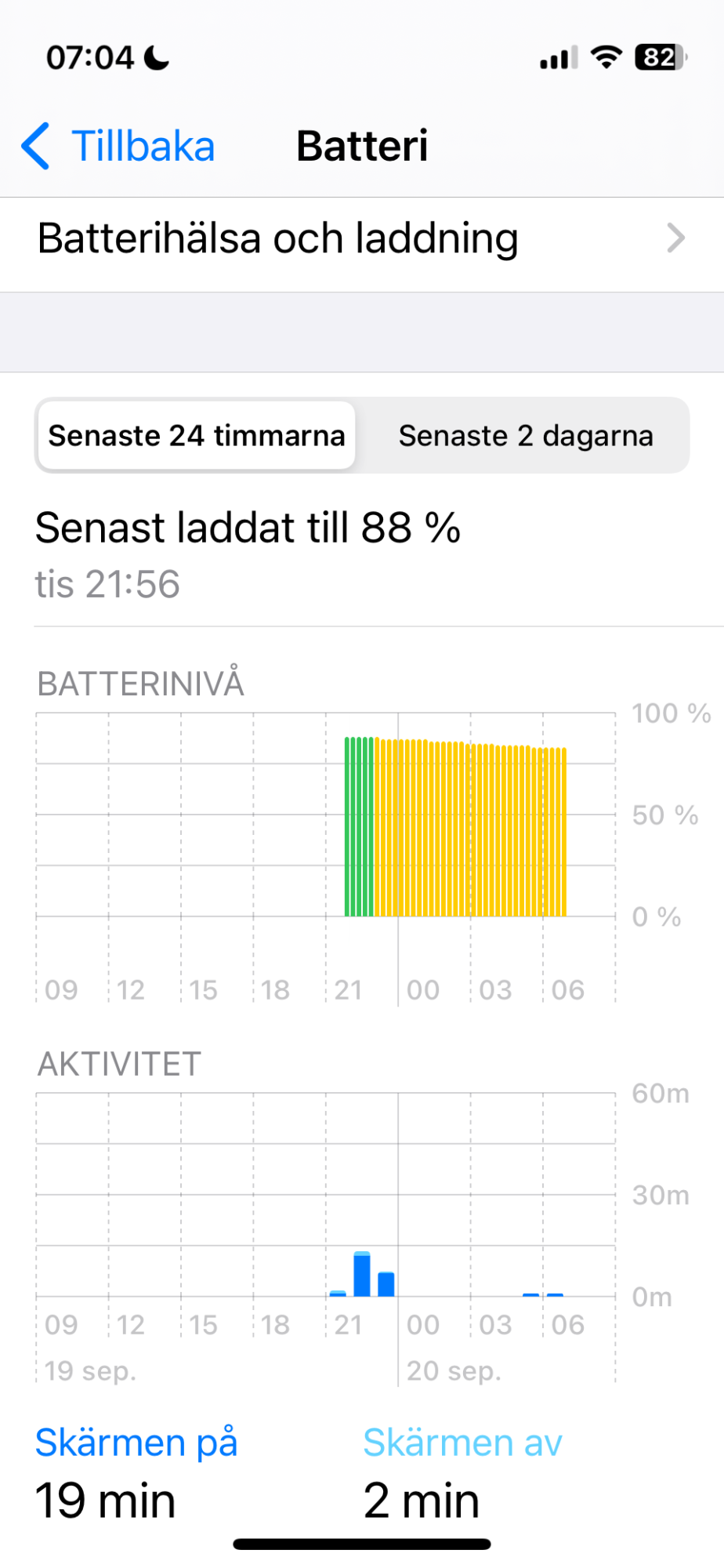Open Batterihälsa och laddning
The width and height of the screenshot is (724, 1568).
362,238
